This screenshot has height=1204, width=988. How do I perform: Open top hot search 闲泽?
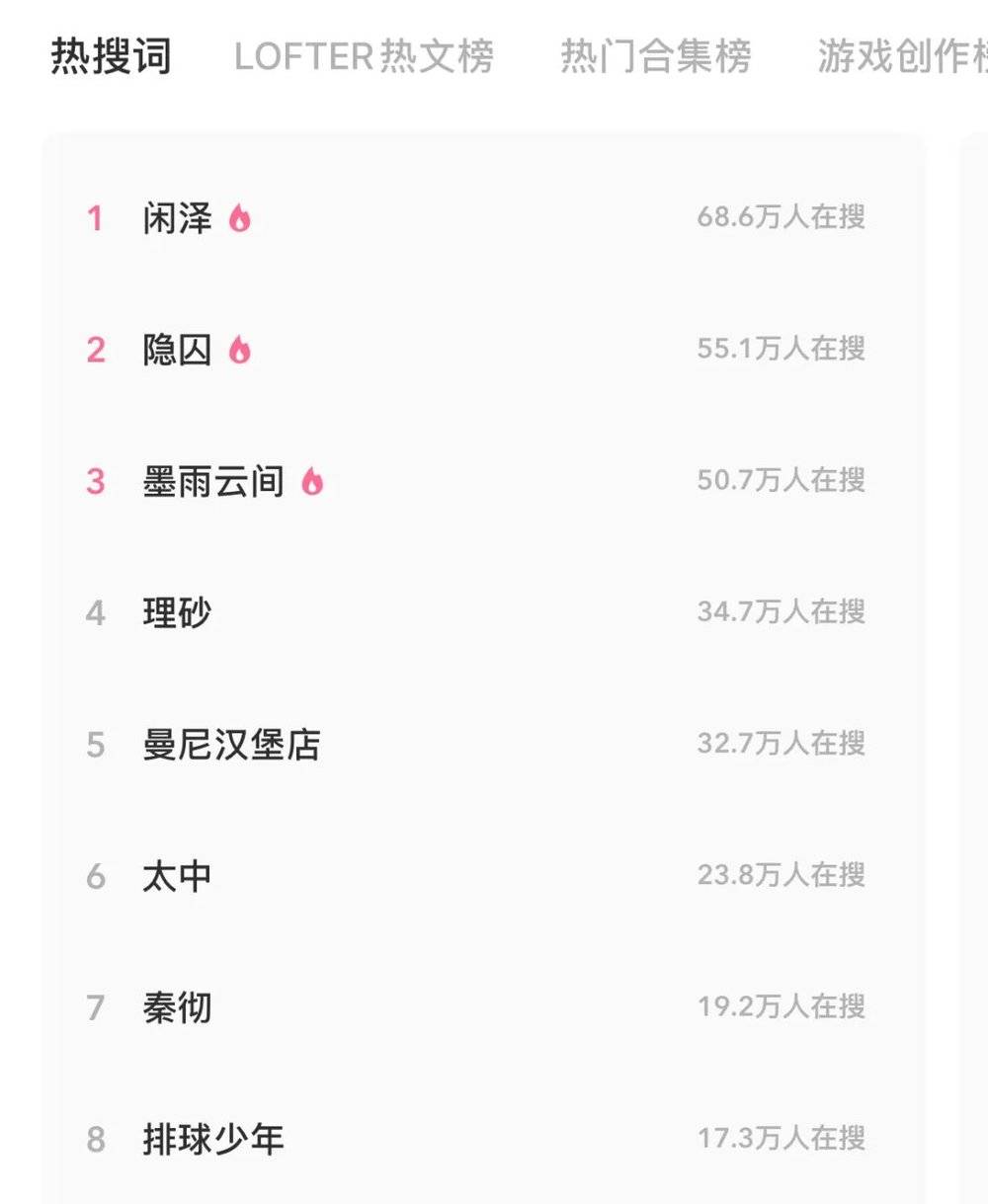178,218
